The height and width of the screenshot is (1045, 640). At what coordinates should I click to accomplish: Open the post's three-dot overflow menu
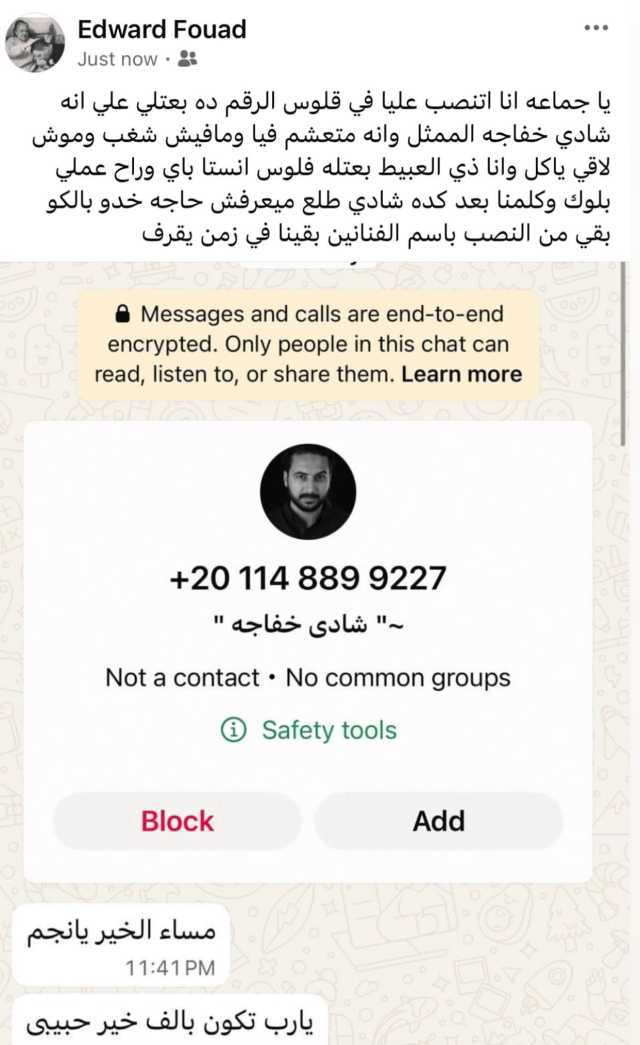click(597, 27)
